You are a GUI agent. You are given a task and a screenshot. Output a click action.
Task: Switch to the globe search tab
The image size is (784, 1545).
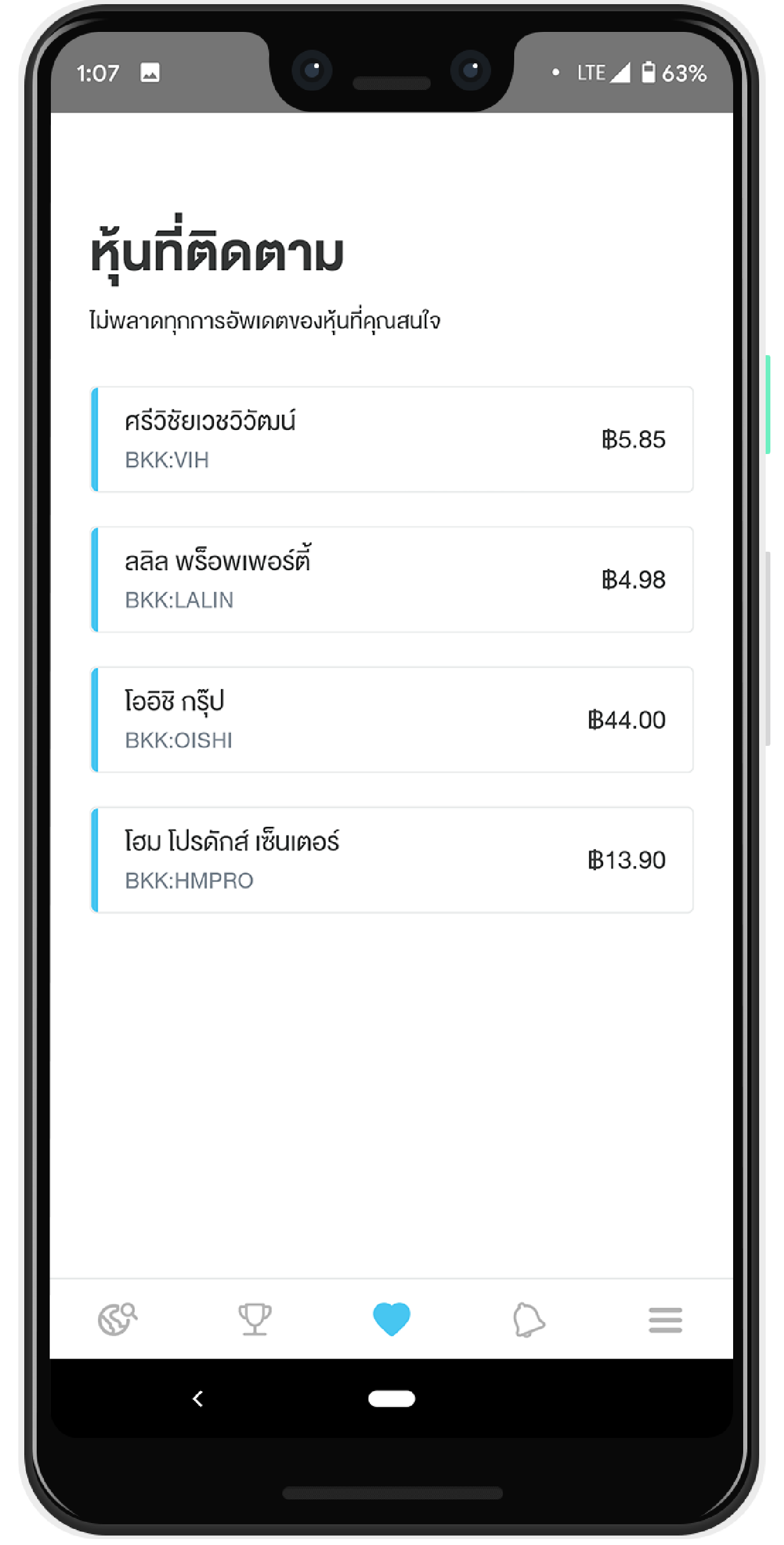(118, 1319)
